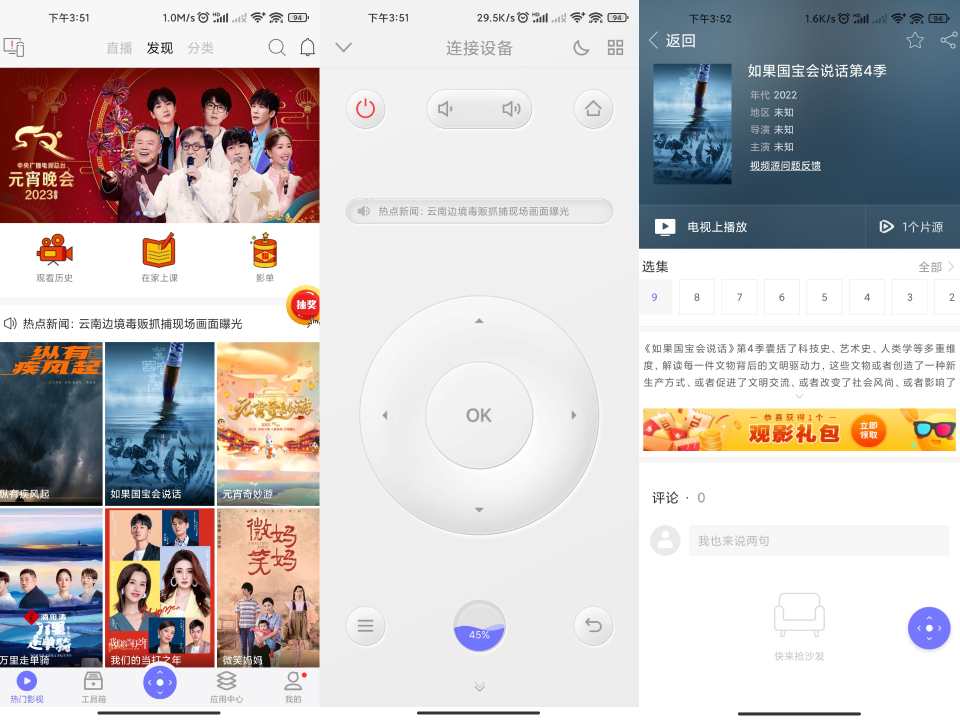Tap the 抽奖 lottery badge

303,306
